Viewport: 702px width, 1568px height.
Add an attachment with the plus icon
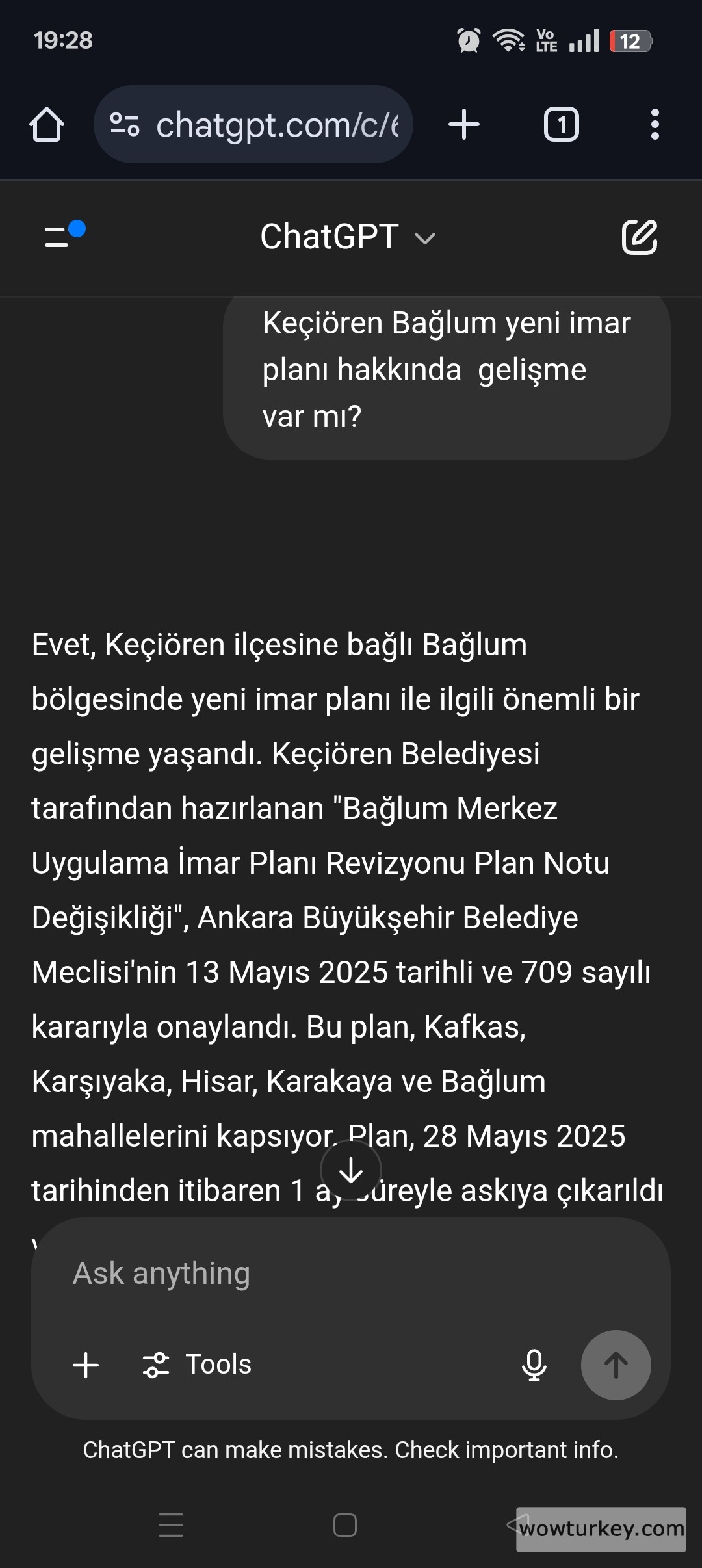86,1365
